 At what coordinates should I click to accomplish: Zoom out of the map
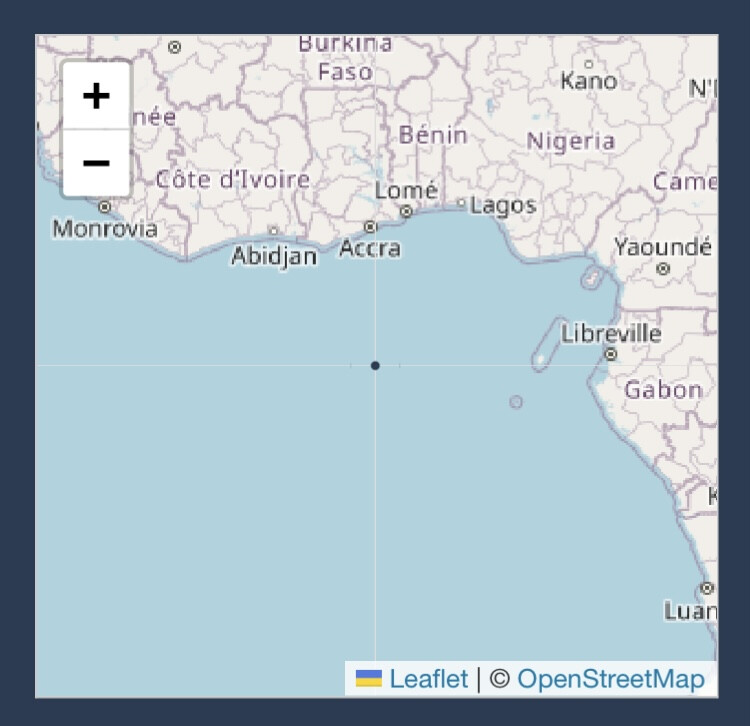click(96, 162)
